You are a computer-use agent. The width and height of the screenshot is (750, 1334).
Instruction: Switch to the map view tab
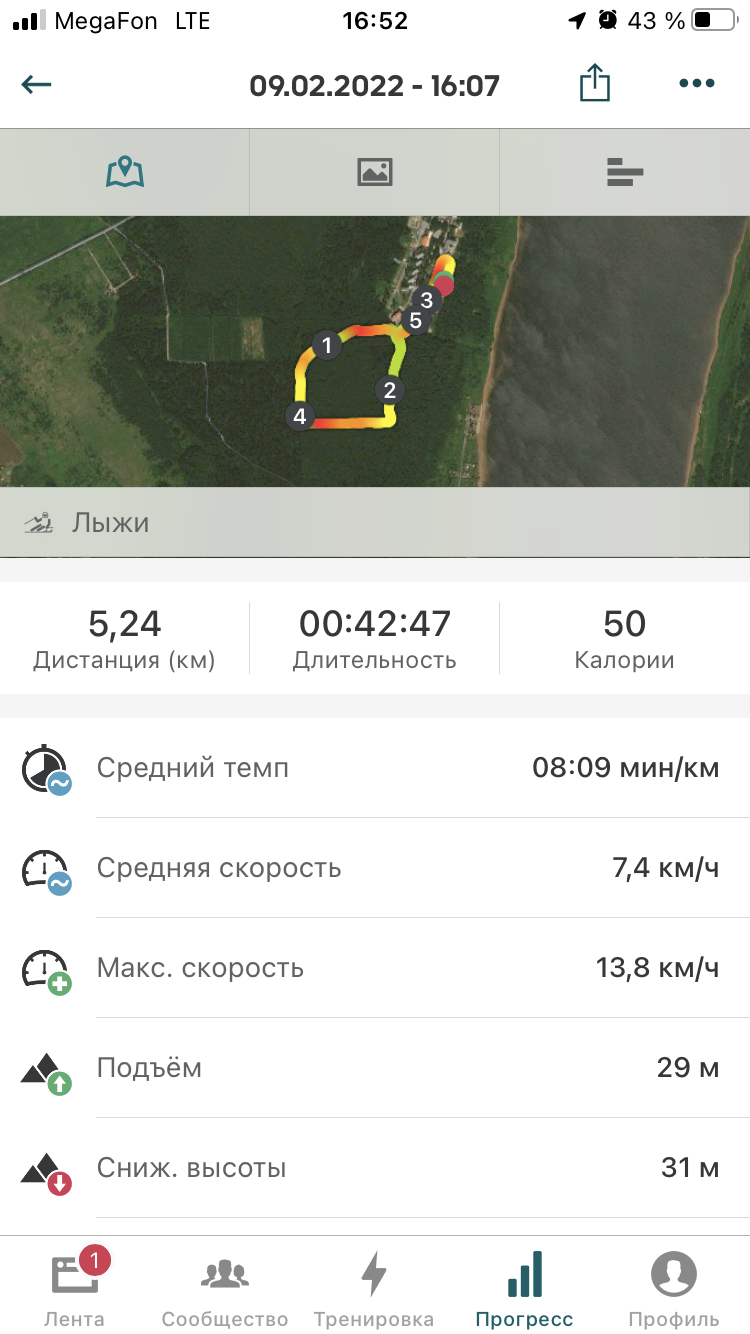tap(125, 172)
